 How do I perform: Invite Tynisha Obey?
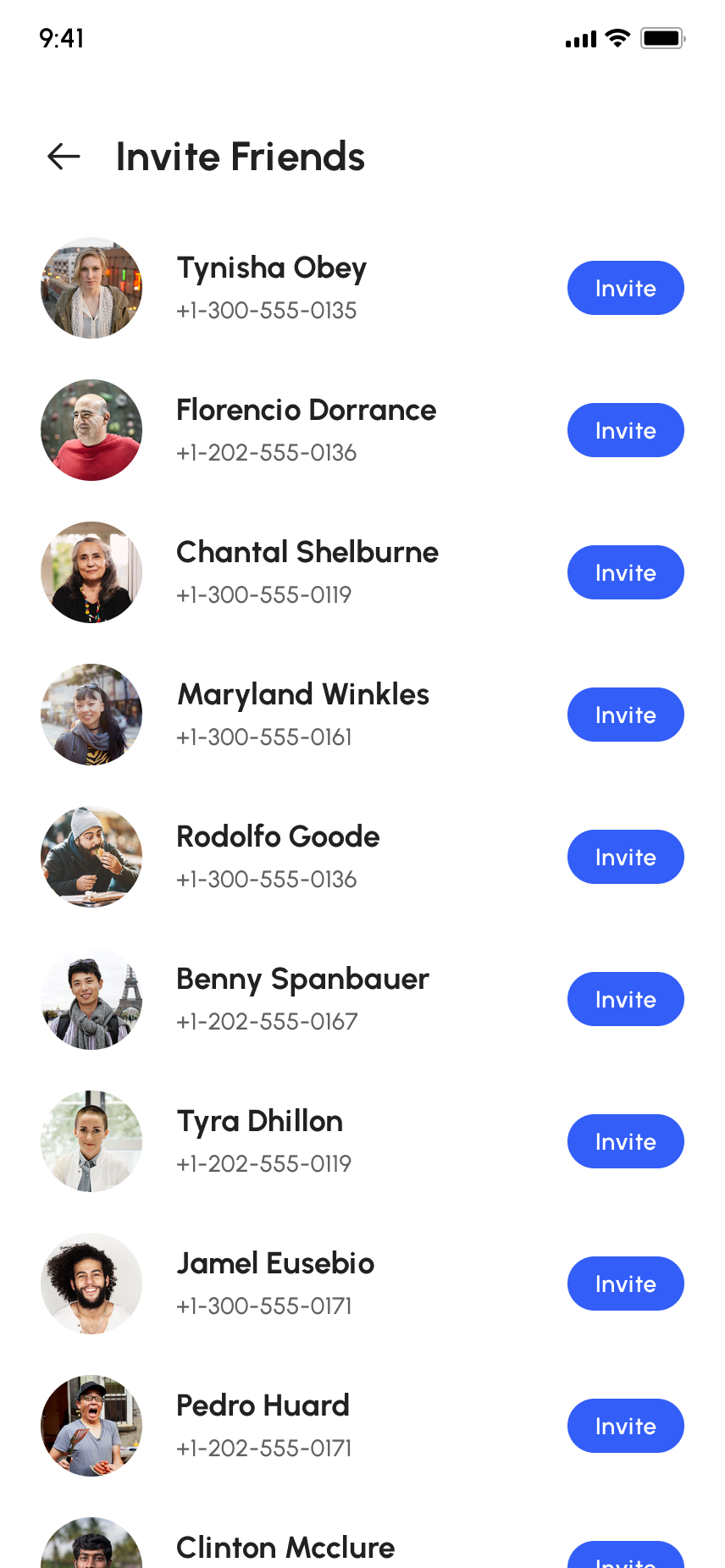tap(625, 288)
